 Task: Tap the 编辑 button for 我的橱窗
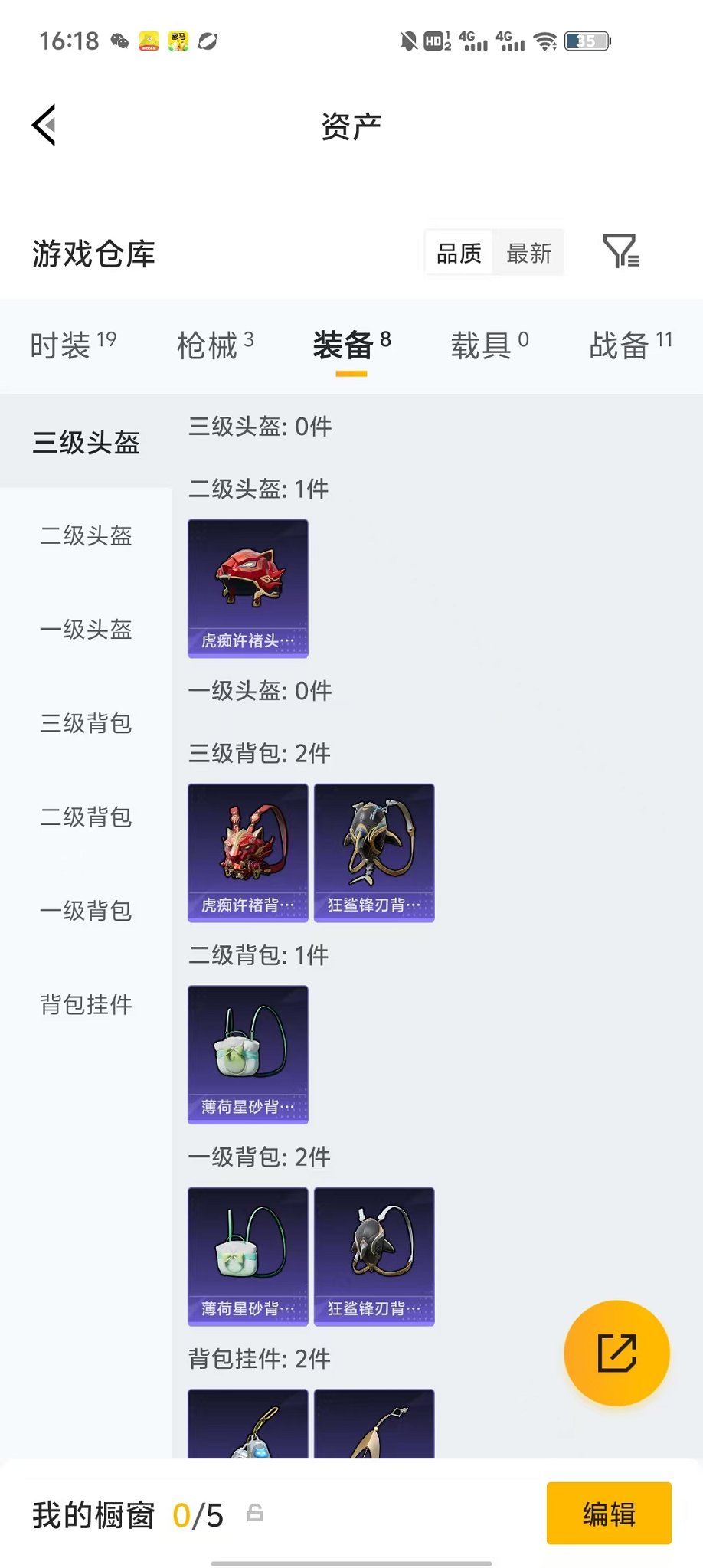pyautogui.click(x=609, y=1514)
